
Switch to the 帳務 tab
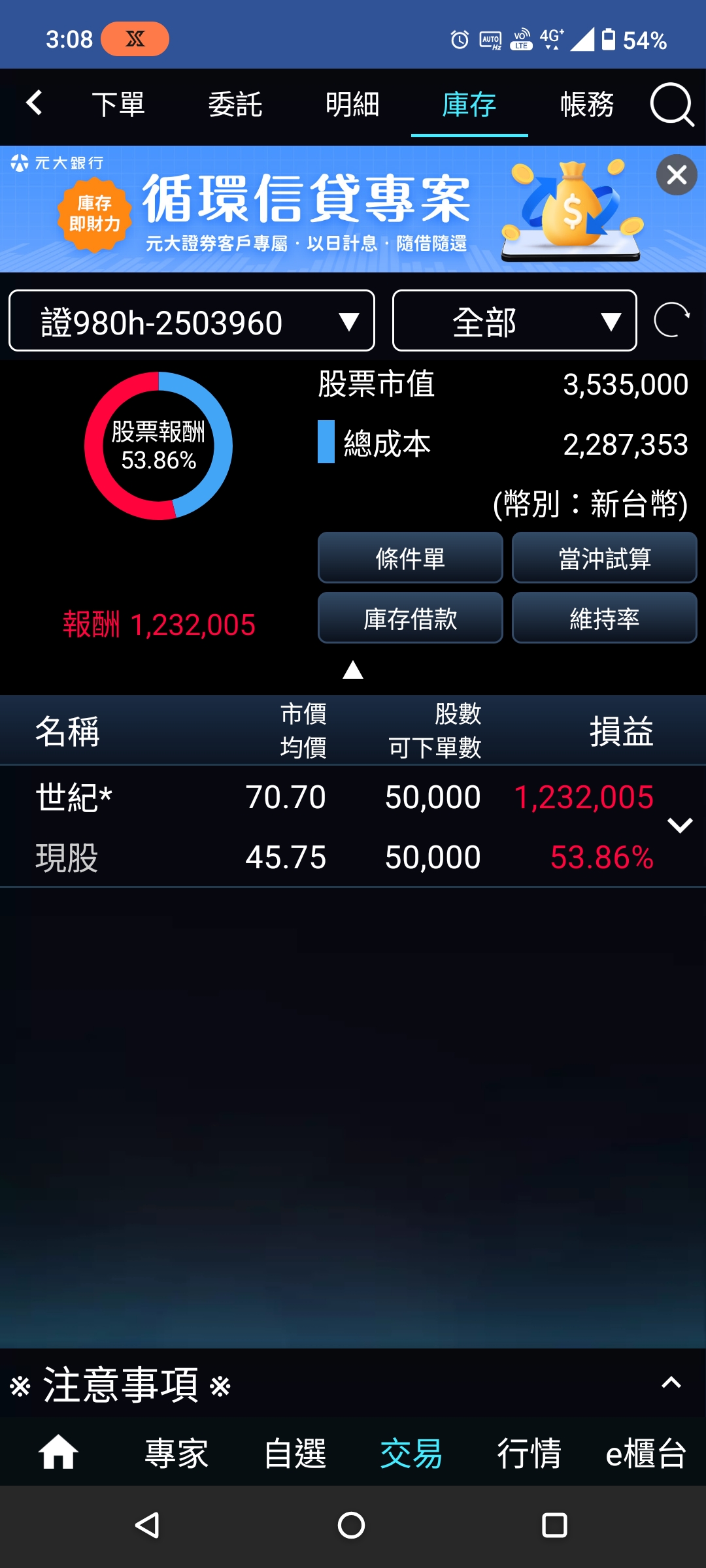pos(587,105)
